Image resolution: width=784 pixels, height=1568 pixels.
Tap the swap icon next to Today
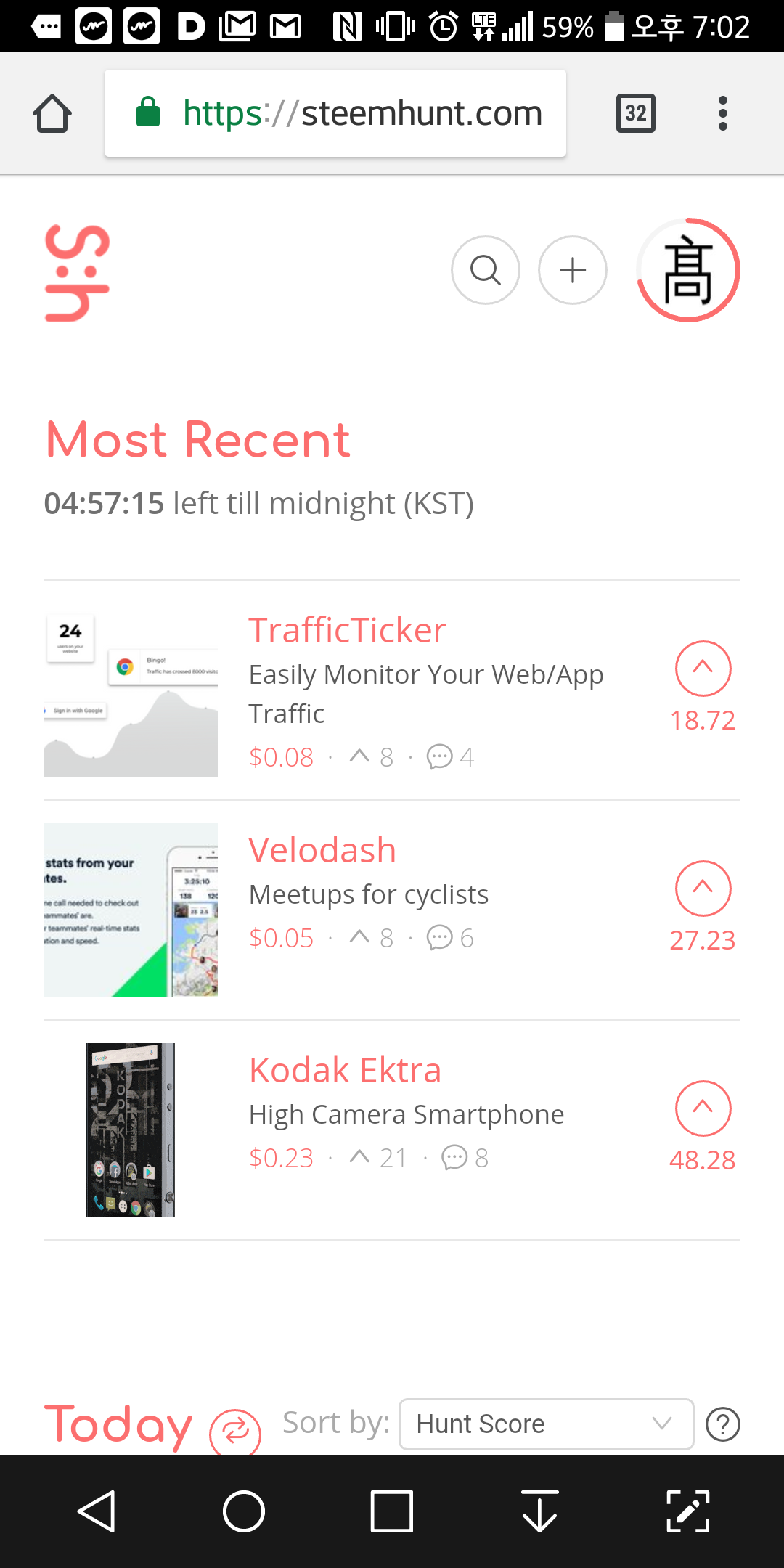click(x=235, y=1432)
